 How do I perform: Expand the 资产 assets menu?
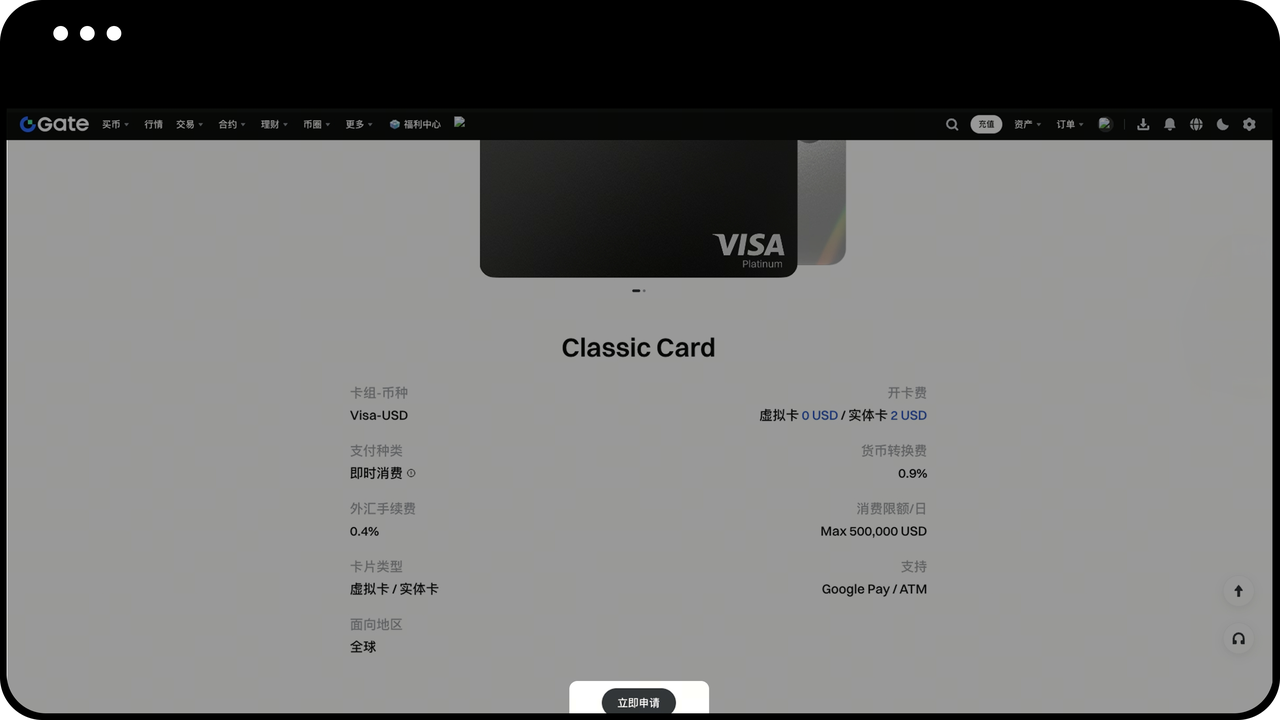1027,124
